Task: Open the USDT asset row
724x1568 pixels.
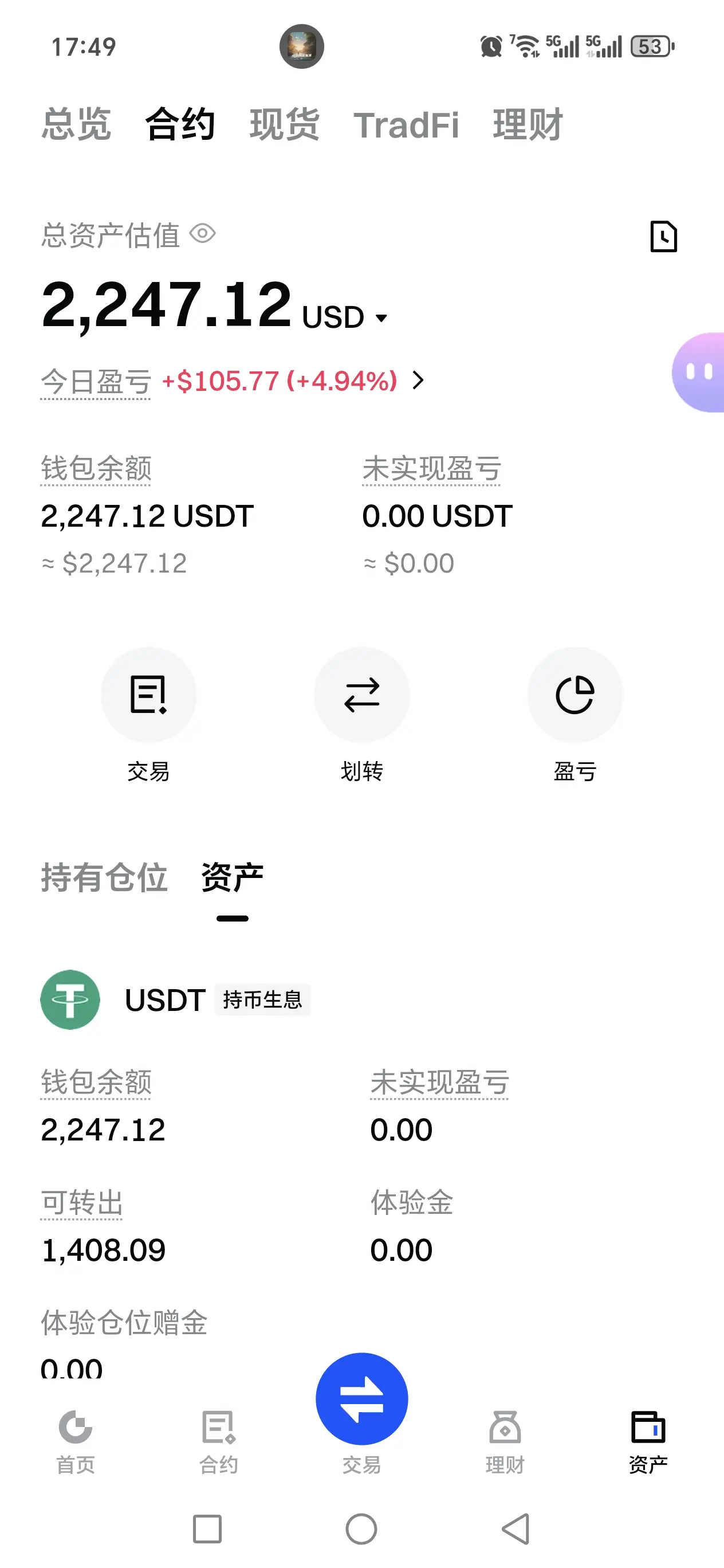Action: [164, 1000]
